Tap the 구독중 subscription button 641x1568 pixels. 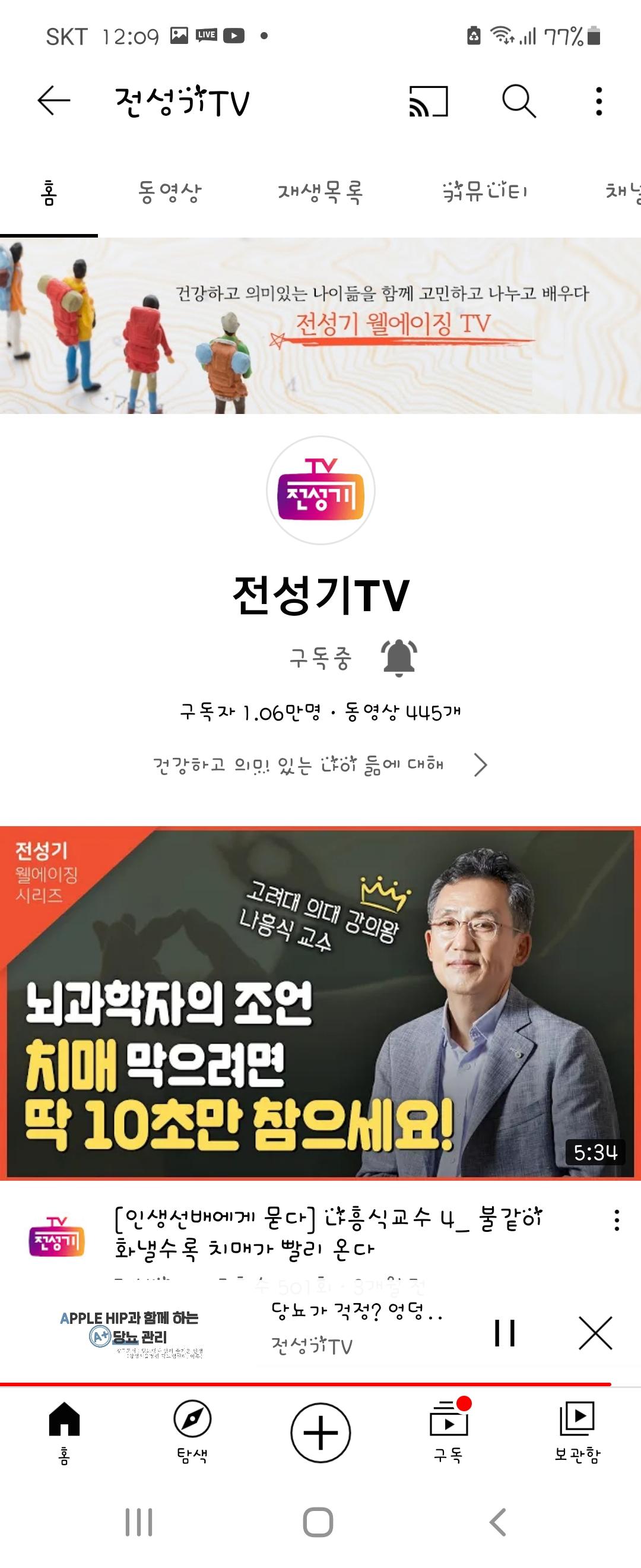(x=320, y=658)
